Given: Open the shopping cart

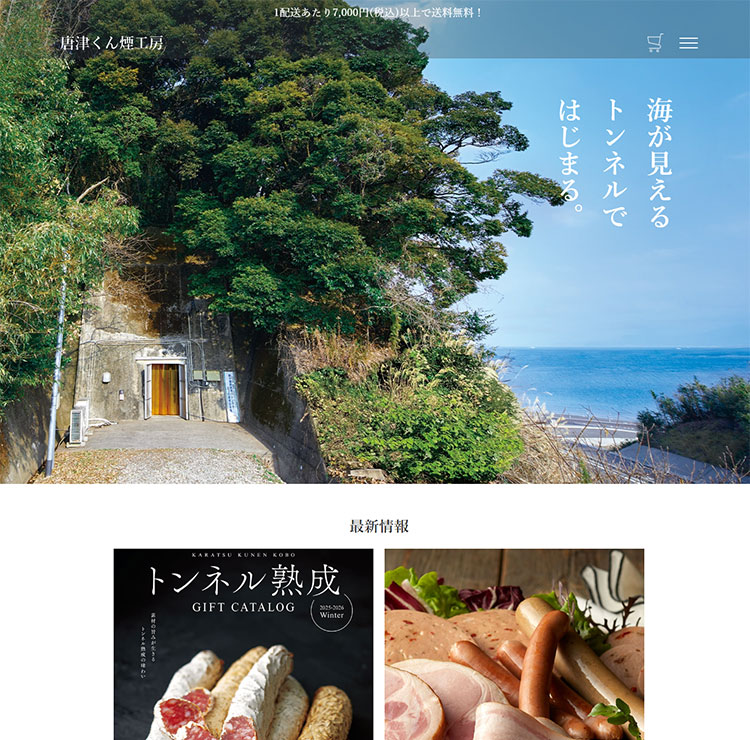Looking at the screenshot, I should (655, 43).
